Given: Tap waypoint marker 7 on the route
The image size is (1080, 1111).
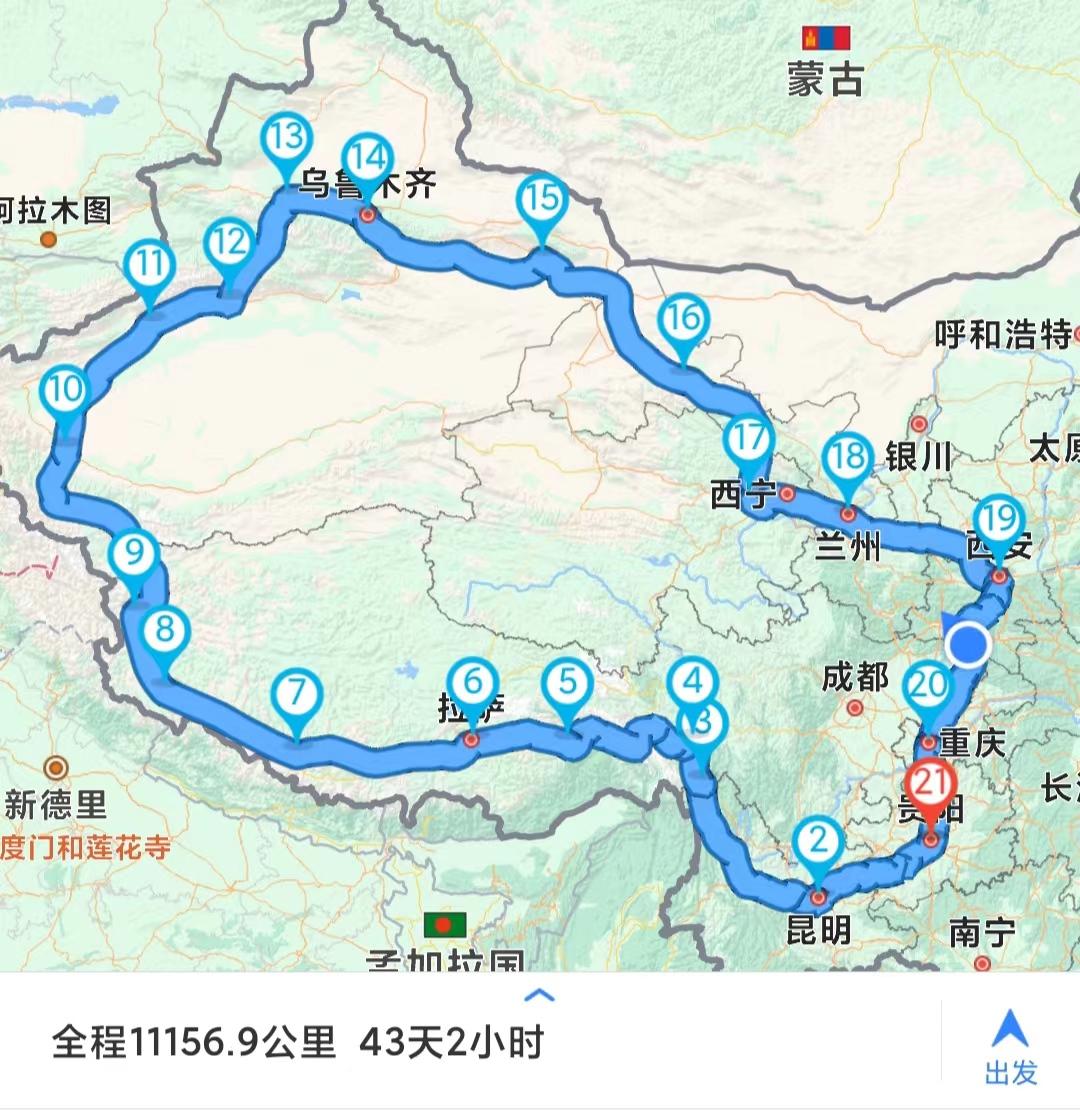Looking at the screenshot, I should click(295, 695).
